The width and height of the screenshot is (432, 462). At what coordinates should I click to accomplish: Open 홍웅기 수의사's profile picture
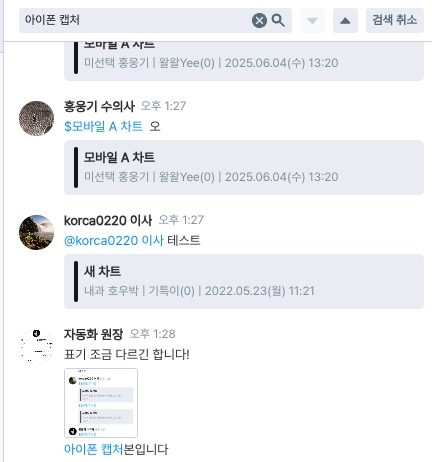coord(36,118)
